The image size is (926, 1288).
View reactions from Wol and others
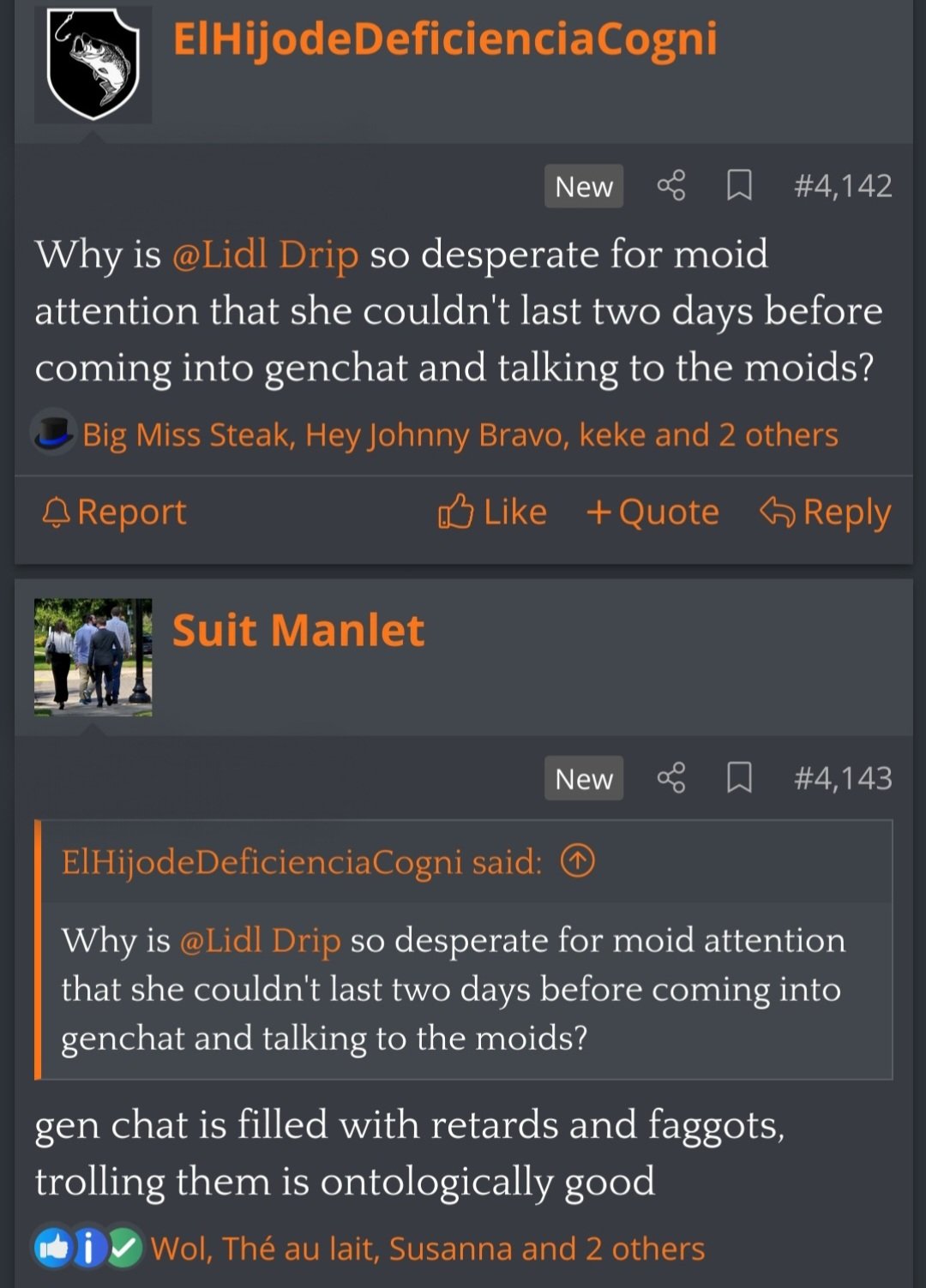coord(427,1249)
